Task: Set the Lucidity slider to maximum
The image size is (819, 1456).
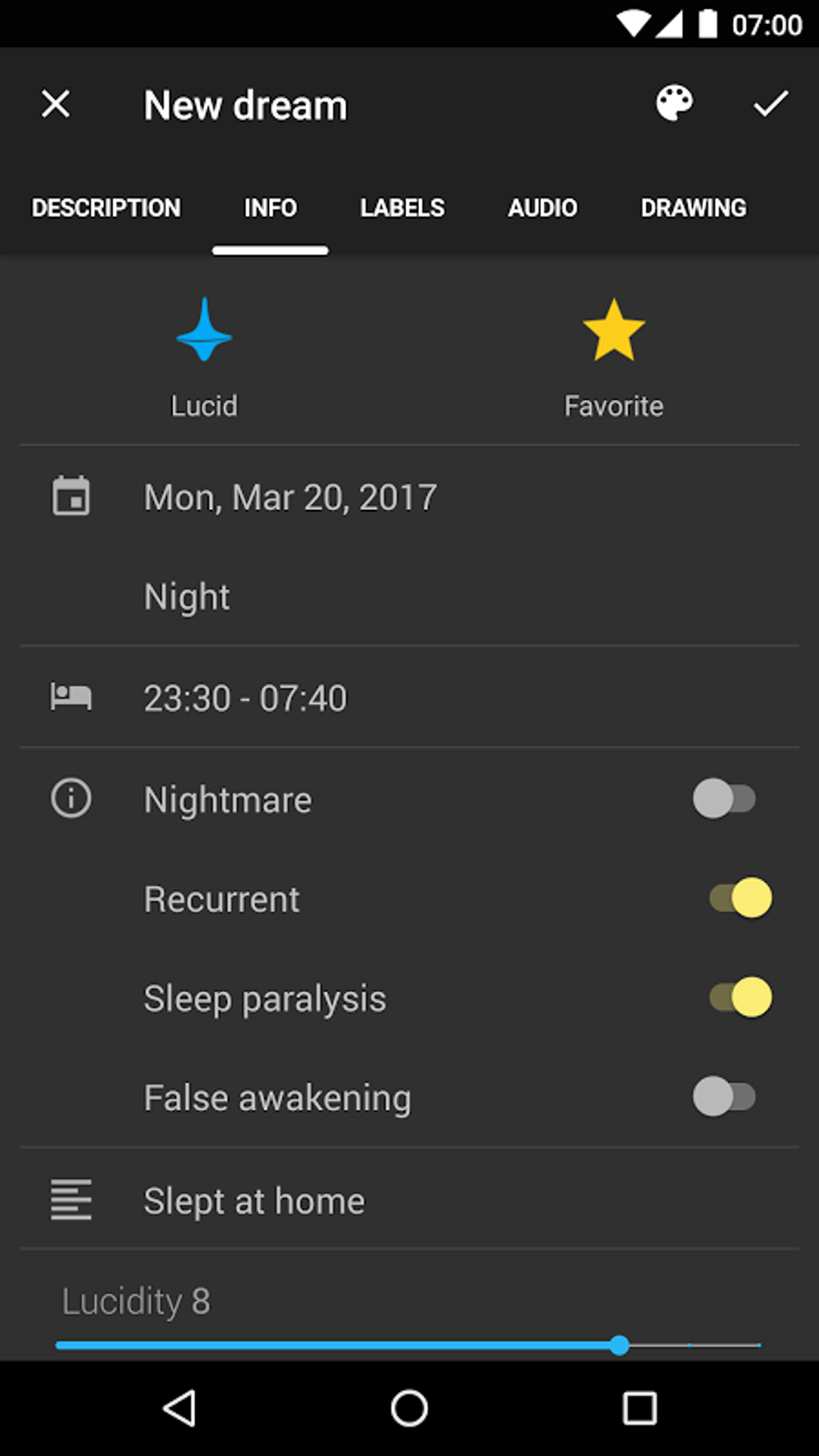Action: pyautogui.click(x=759, y=1344)
